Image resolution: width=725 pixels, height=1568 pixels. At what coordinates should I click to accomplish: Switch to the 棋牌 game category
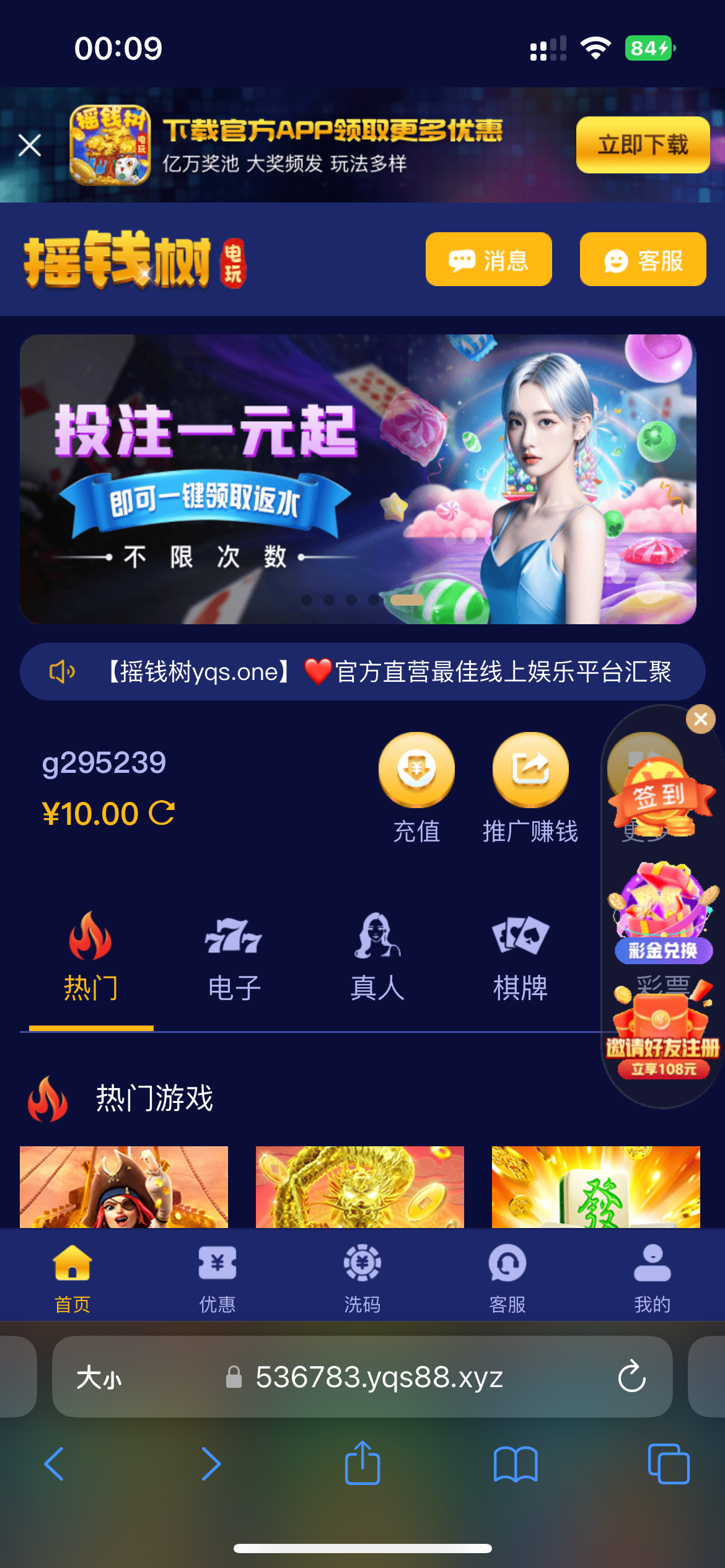click(520, 957)
